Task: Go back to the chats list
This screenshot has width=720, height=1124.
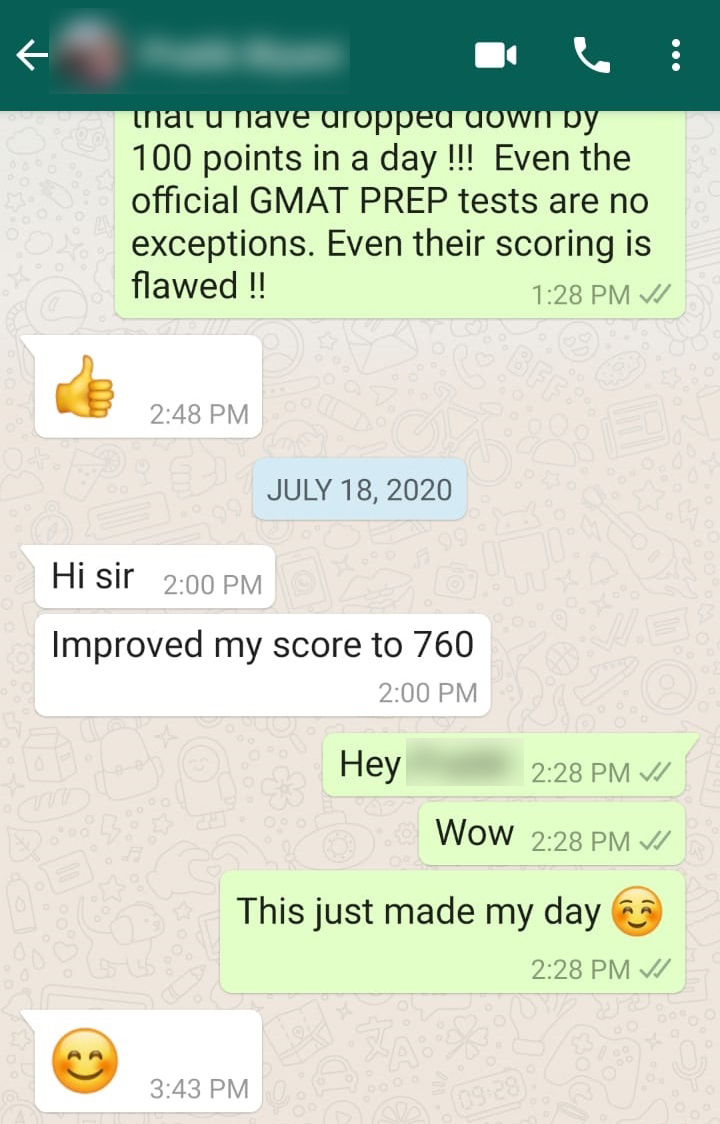Action: point(30,56)
